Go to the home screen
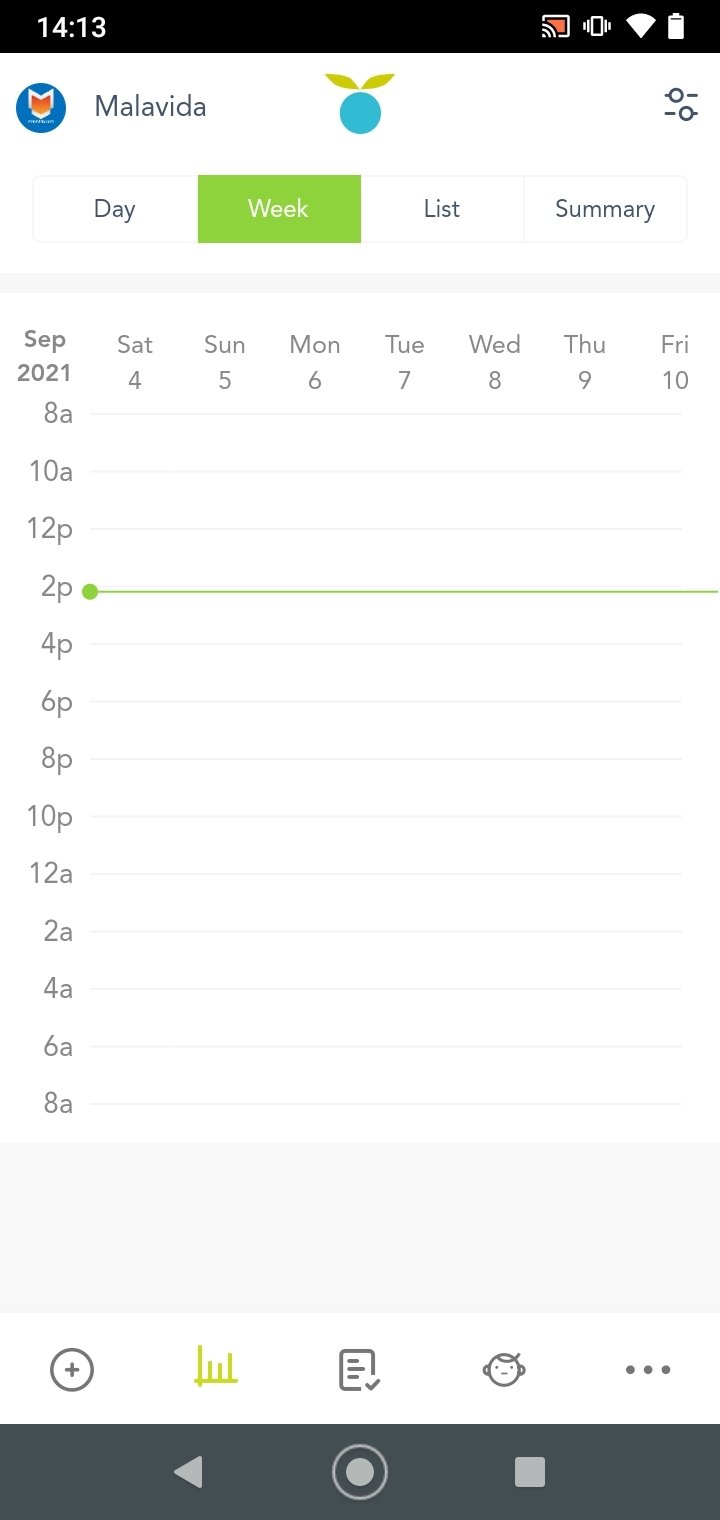The height and width of the screenshot is (1520, 720). (360, 1472)
